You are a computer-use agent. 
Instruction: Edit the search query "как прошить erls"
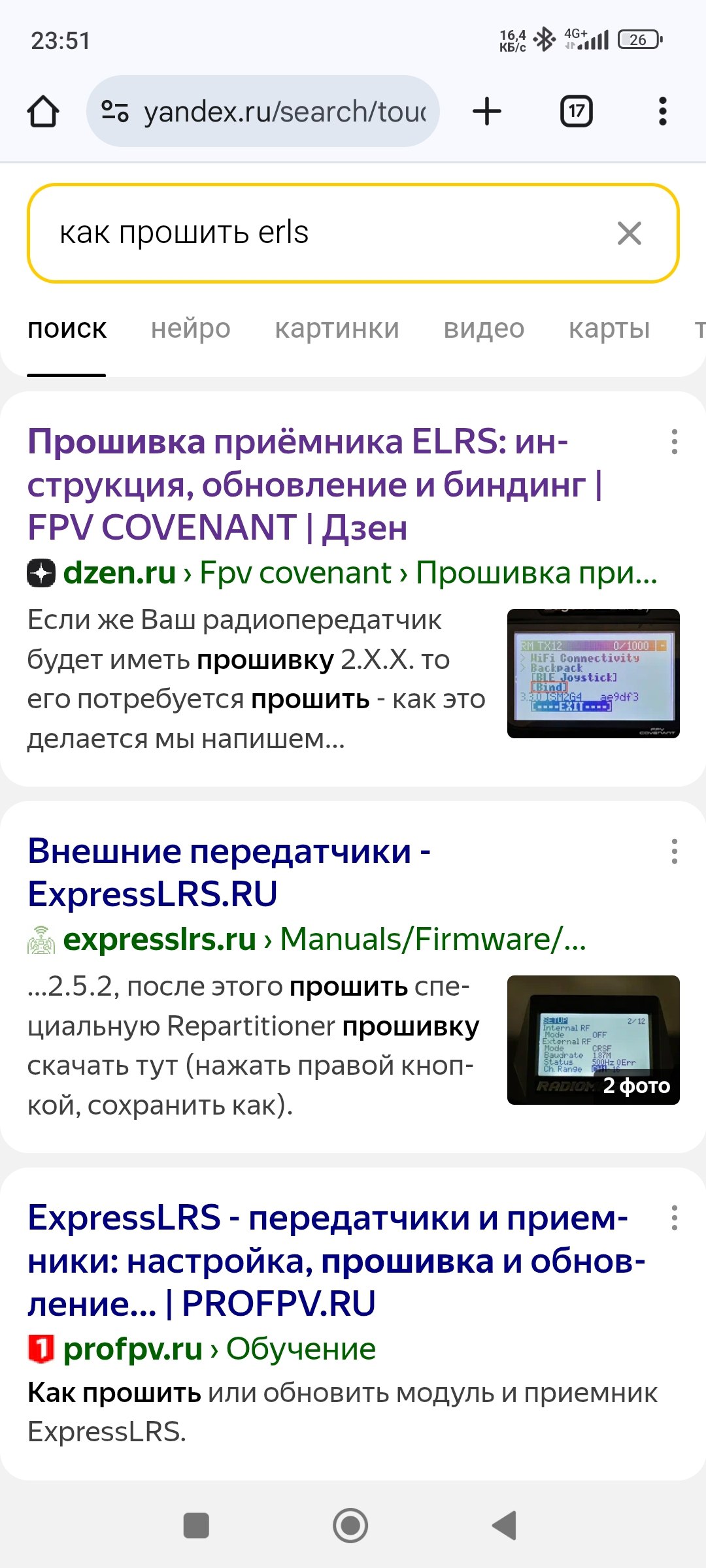(314, 233)
